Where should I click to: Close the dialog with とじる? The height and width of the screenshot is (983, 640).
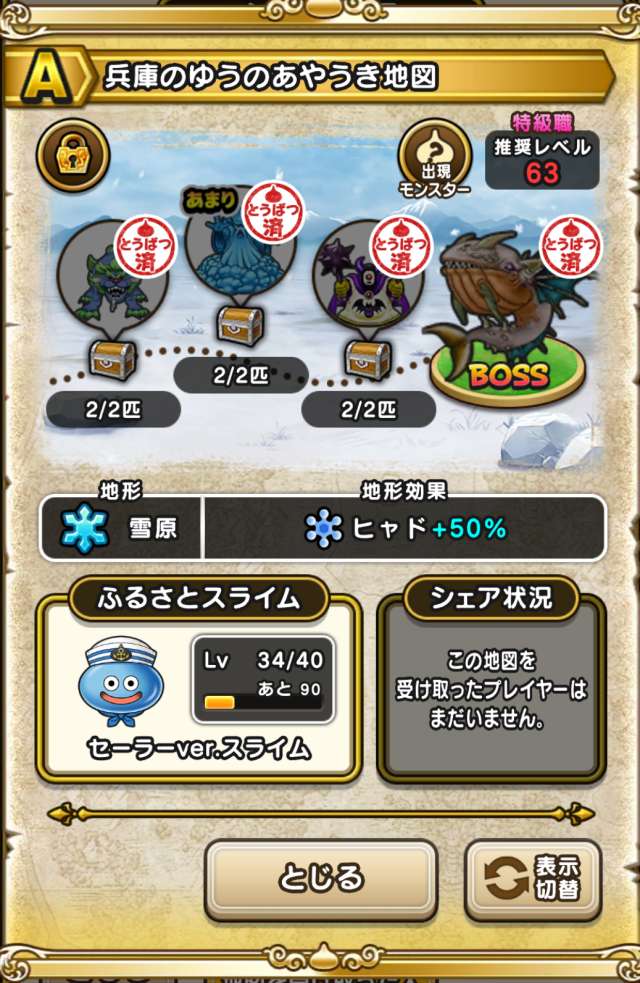coord(321,879)
